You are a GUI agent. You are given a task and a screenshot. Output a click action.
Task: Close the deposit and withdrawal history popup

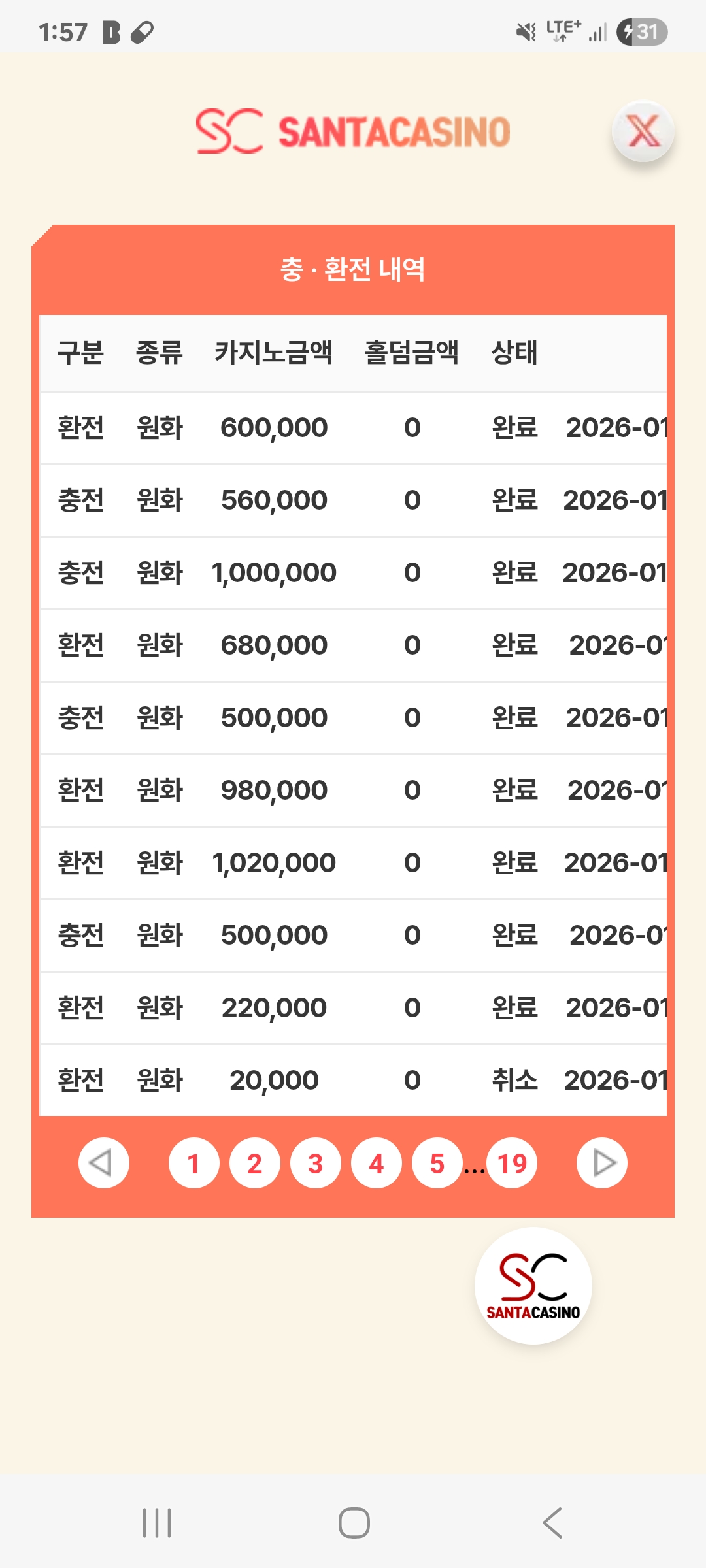pos(643,132)
